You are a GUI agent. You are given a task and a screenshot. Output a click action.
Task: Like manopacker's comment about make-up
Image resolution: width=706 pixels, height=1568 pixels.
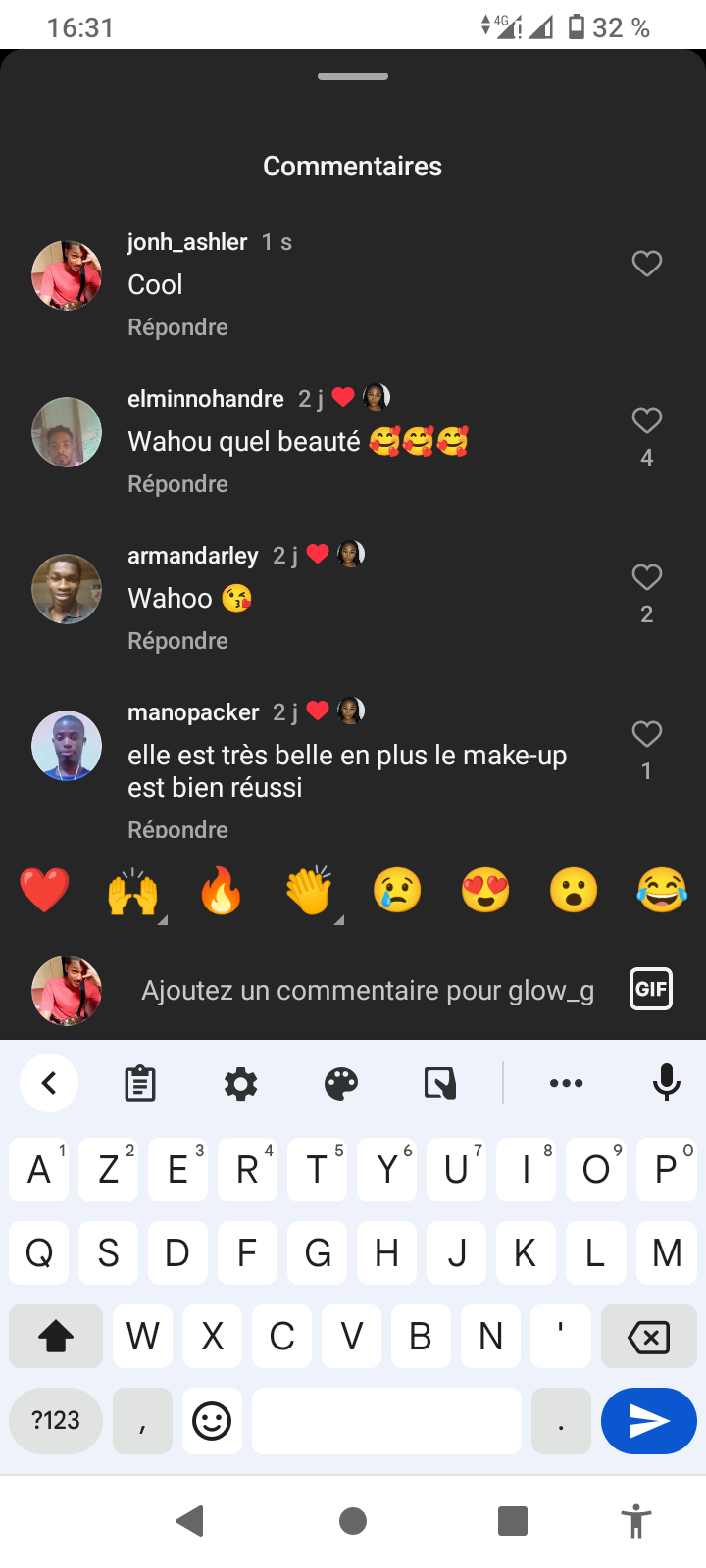click(x=646, y=734)
